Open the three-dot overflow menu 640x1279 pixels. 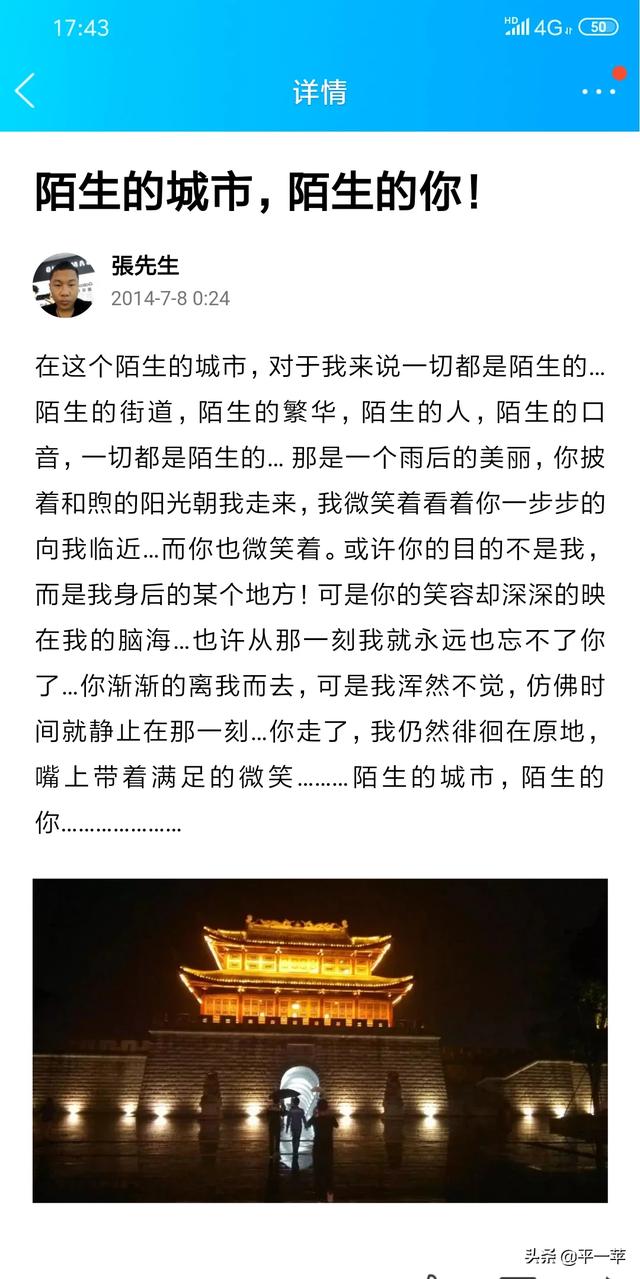click(x=598, y=91)
